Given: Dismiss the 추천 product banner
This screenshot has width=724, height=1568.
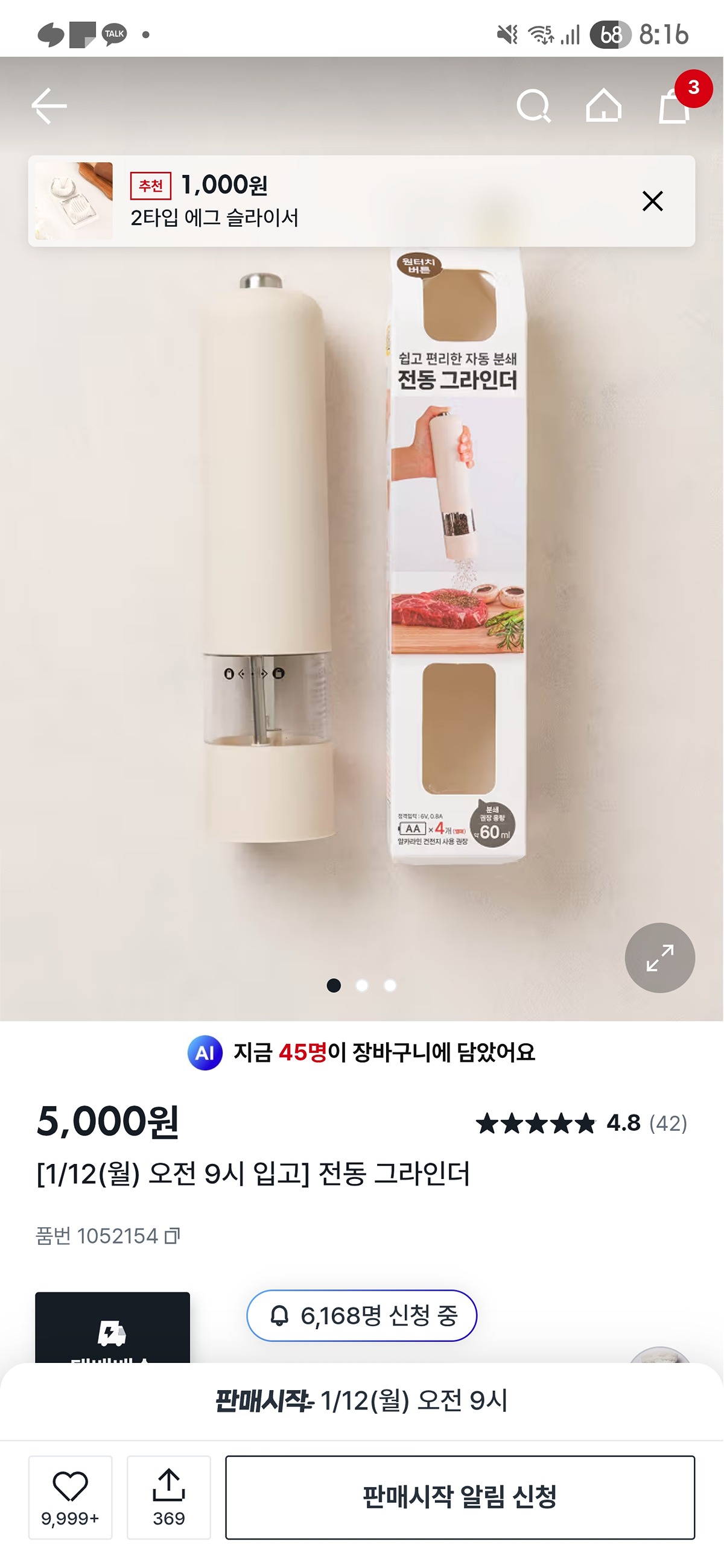Looking at the screenshot, I should tap(652, 201).
